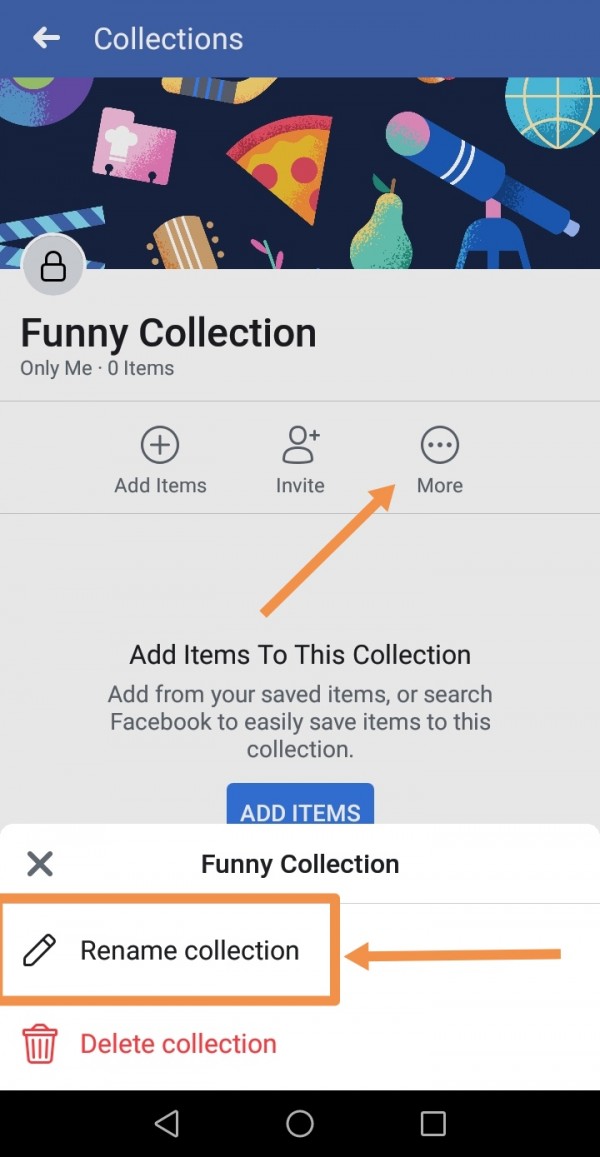Tap Add Items with the plus icon
The width and height of the screenshot is (600, 1157).
pos(160,460)
